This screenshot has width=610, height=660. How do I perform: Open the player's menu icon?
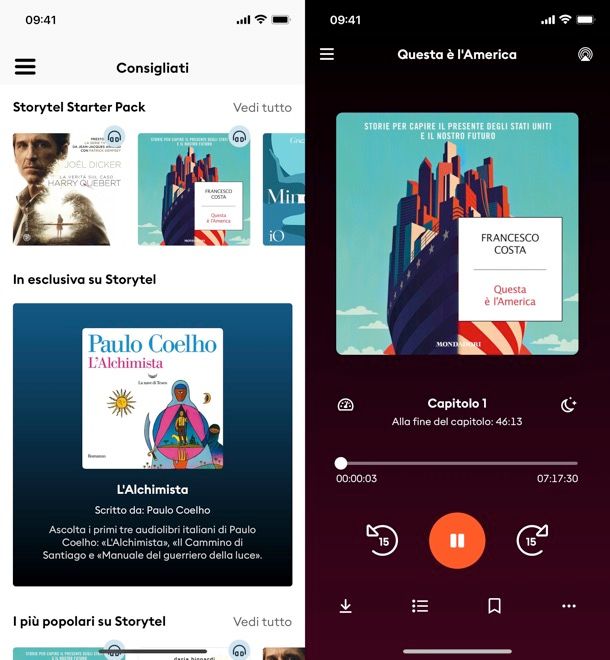tap(327, 54)
